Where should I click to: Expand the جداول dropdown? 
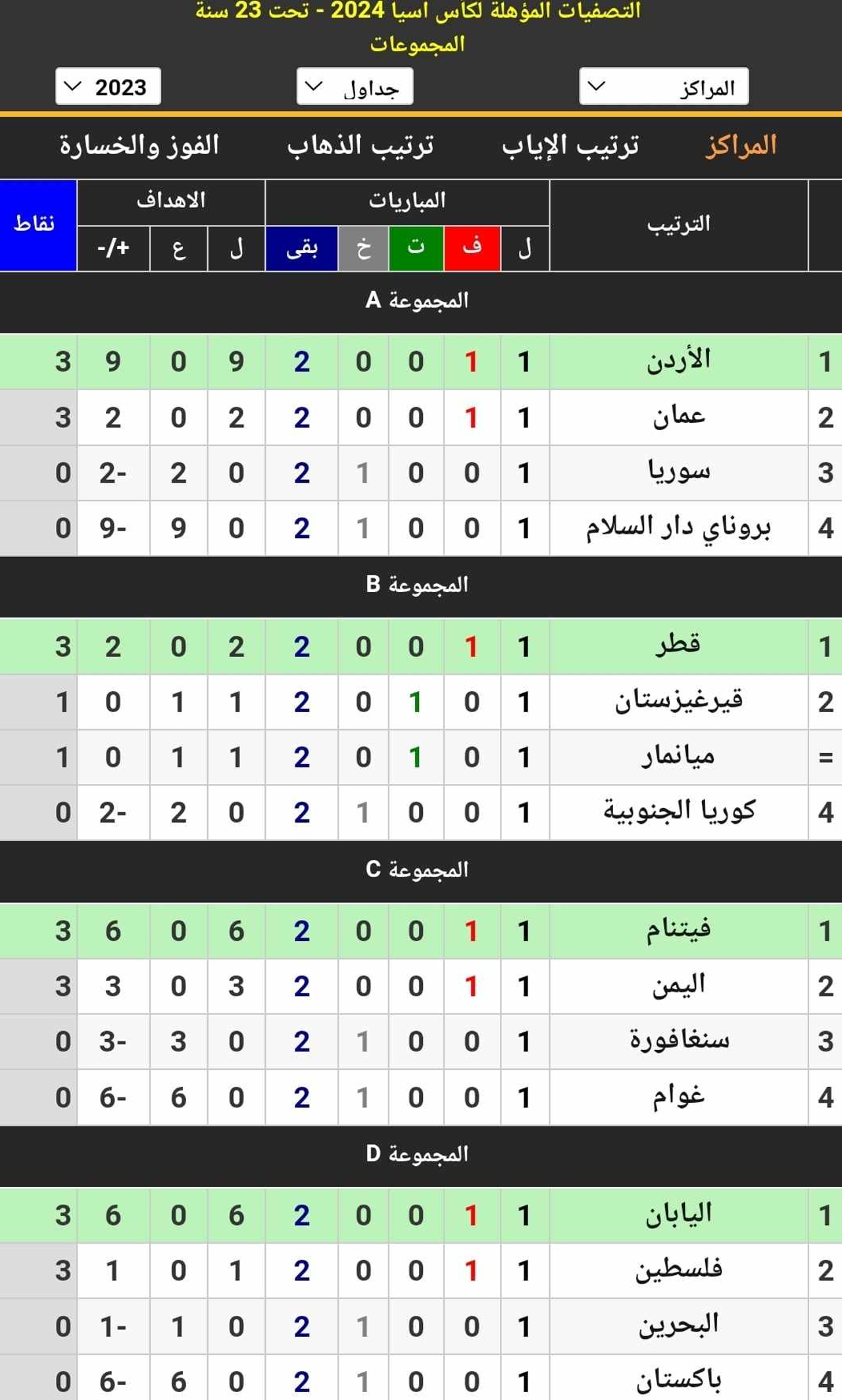pos(355,86)
